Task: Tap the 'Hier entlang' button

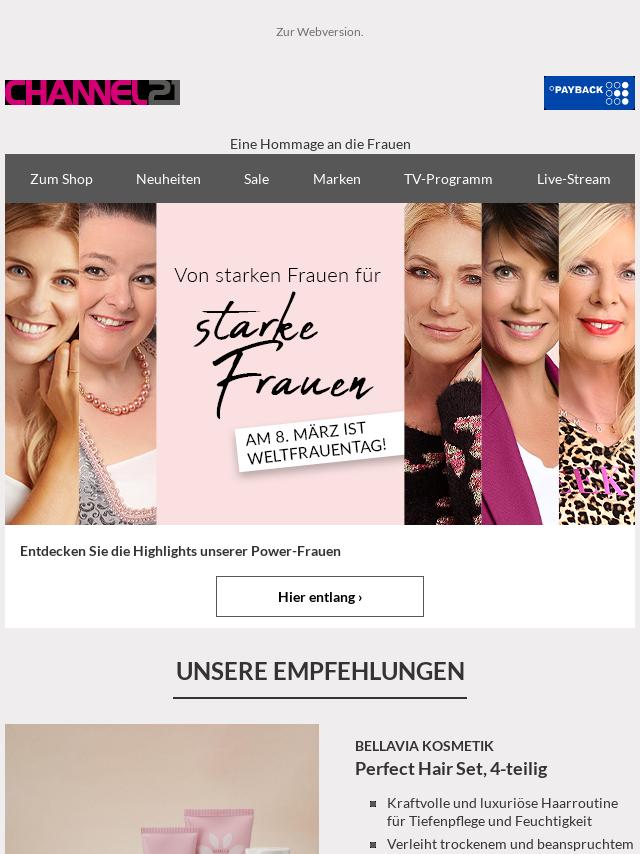Action: coord(320,597)
